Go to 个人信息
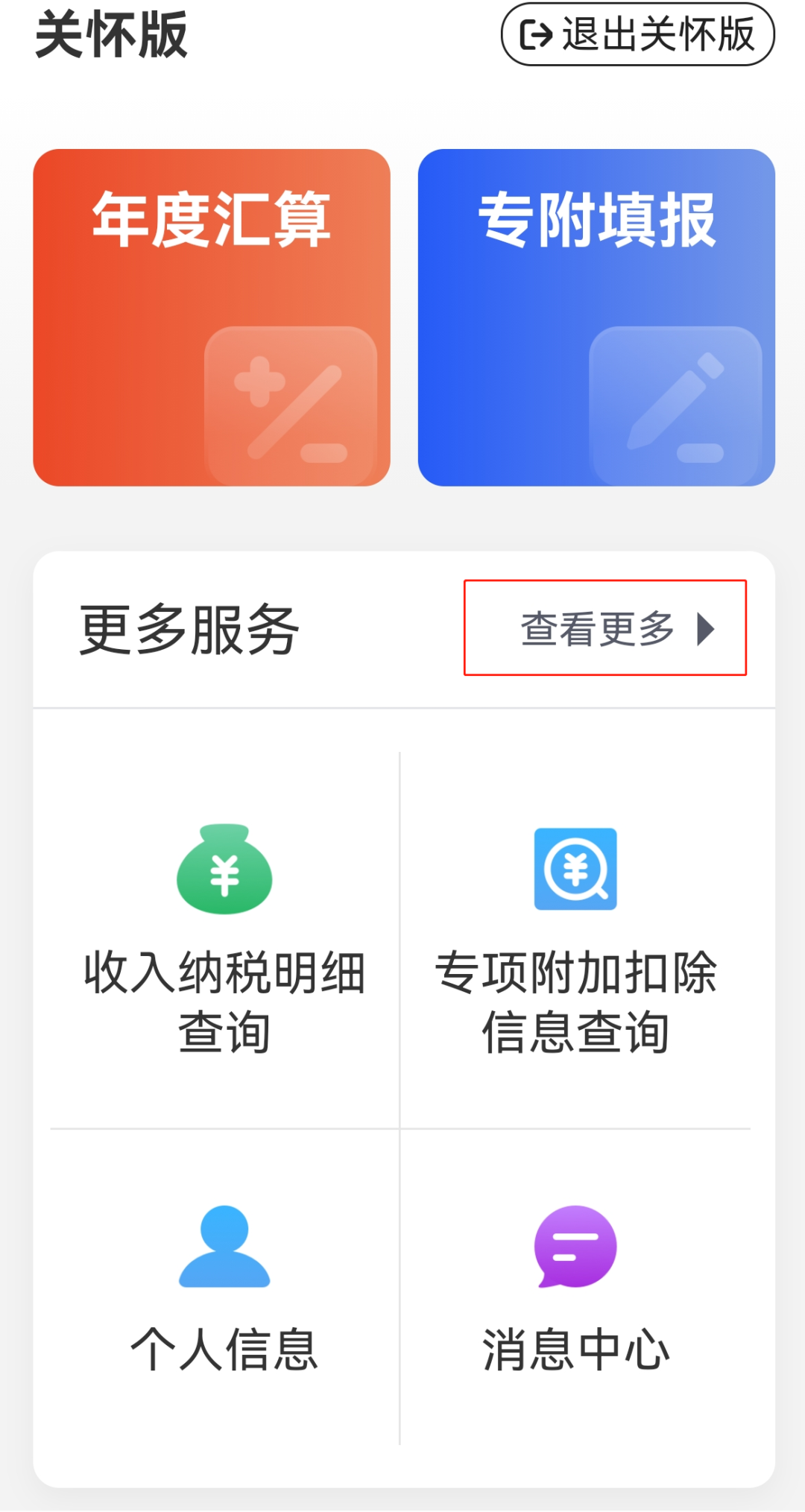This screenshot has width=805, height=1512. pyautogui.click(x=224, y=1288)
